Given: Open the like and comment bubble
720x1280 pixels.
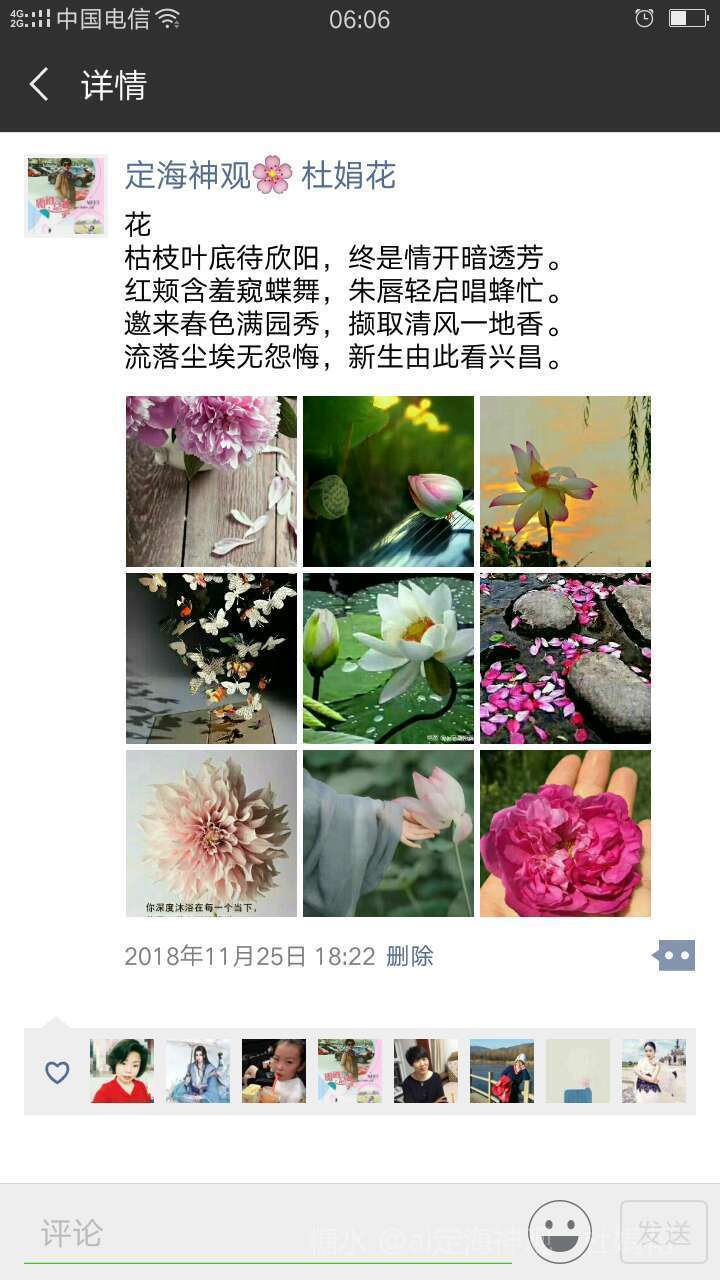Looking at the screenshot, I should [x=674, y=956].
